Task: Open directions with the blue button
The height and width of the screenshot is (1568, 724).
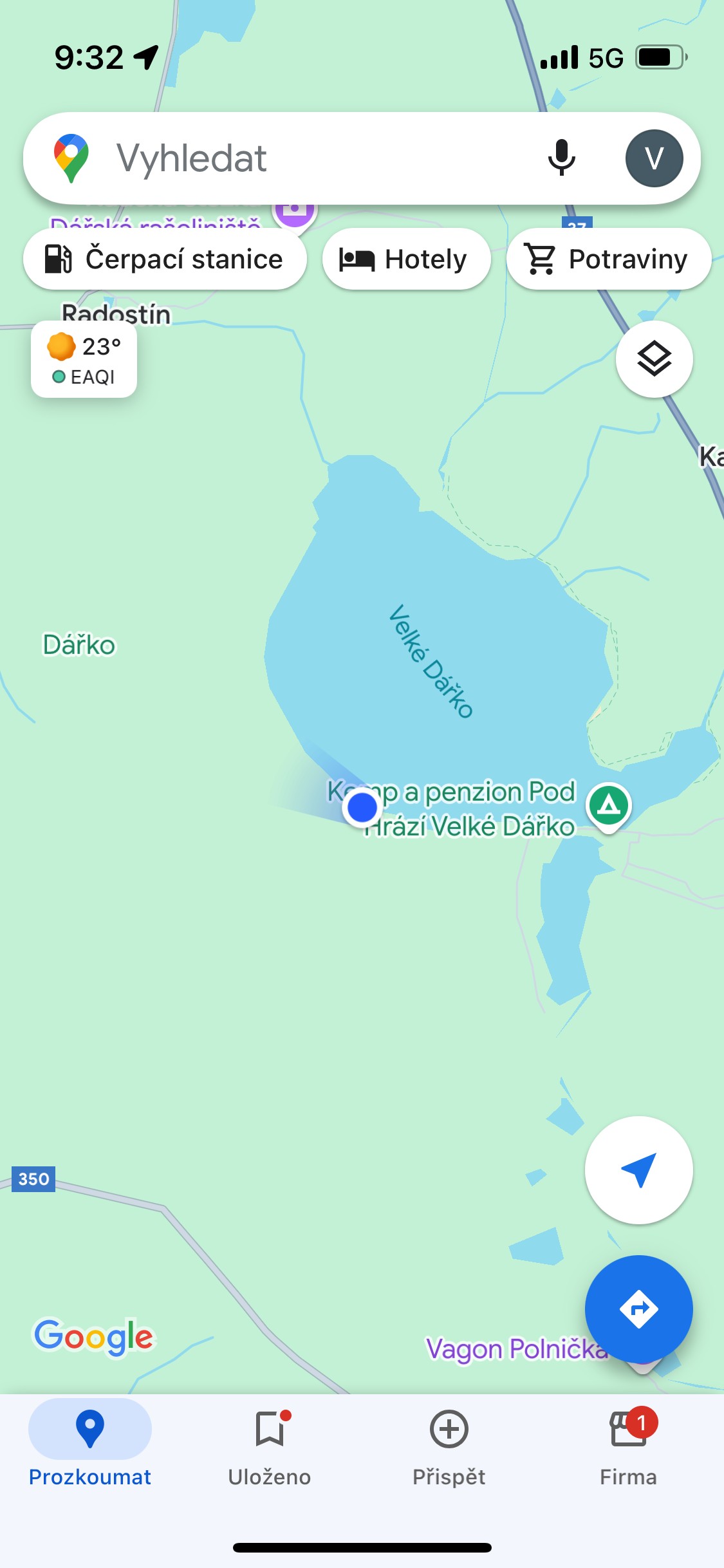Action: coord(638,1309)
